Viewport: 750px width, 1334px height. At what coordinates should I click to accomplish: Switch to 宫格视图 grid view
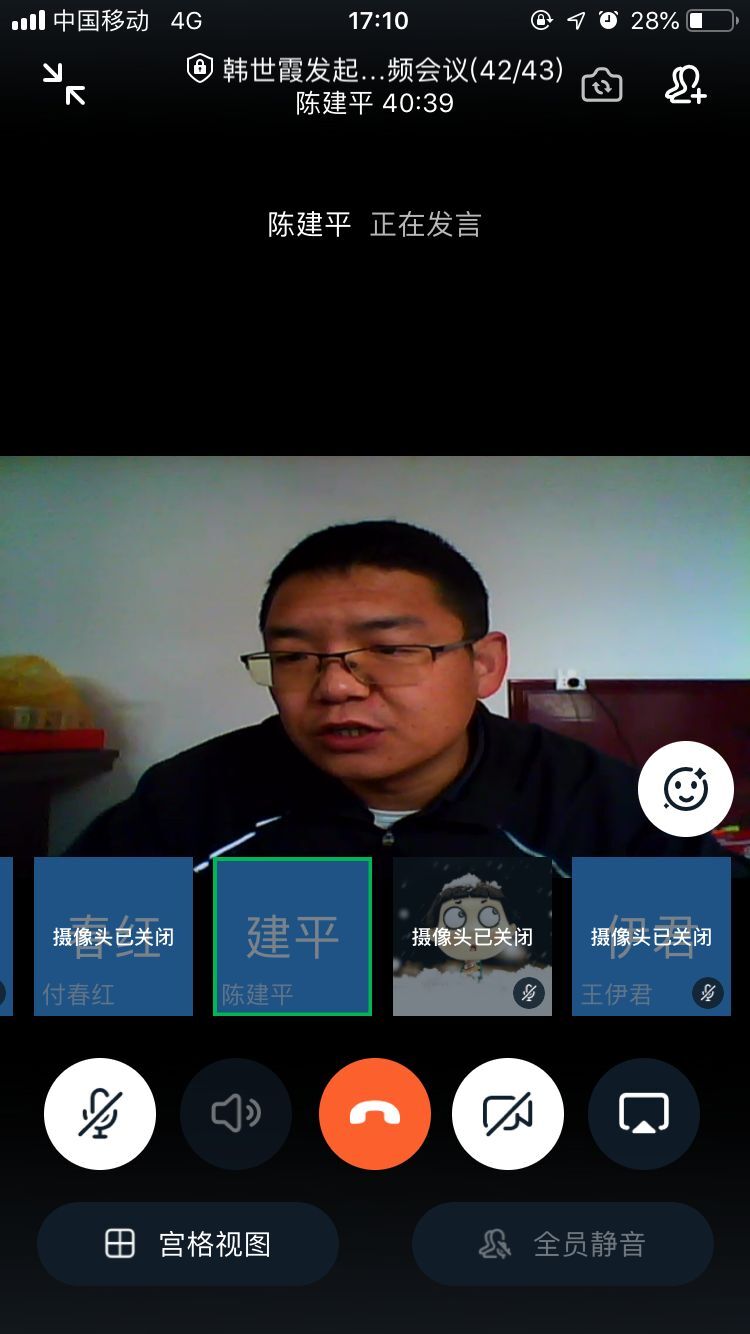tap(188, 1244)
